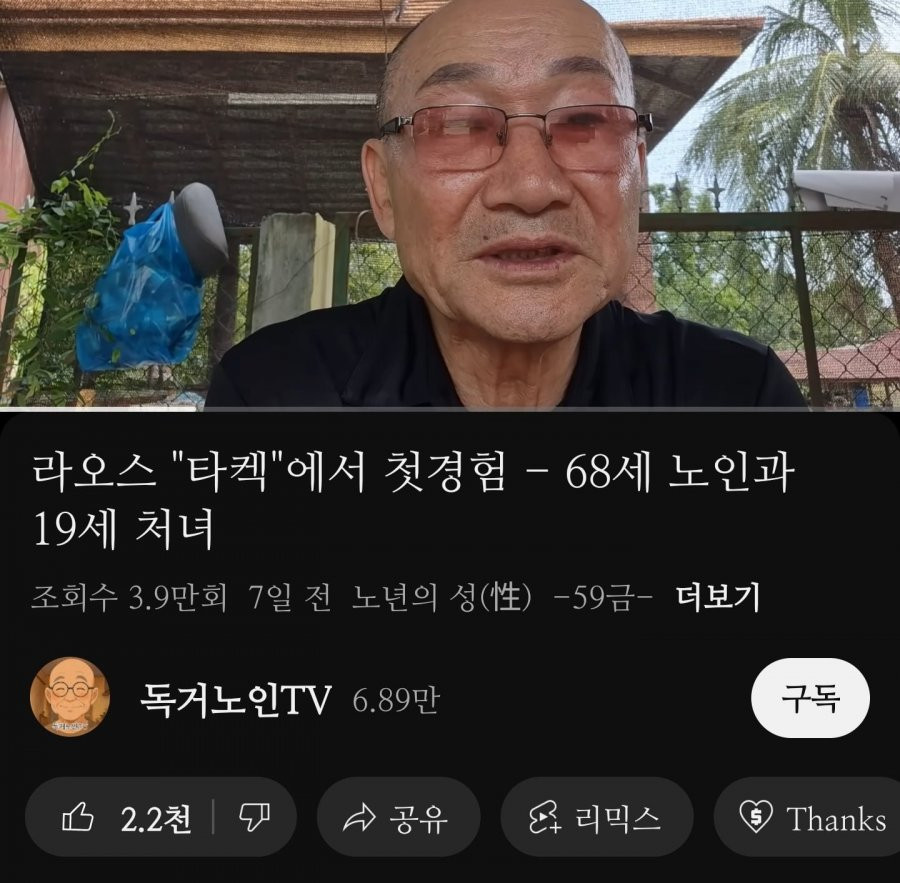Viewport: 900px width, 883px height.
Task: Send a Thanks tip
Action: tap(812, 819)
